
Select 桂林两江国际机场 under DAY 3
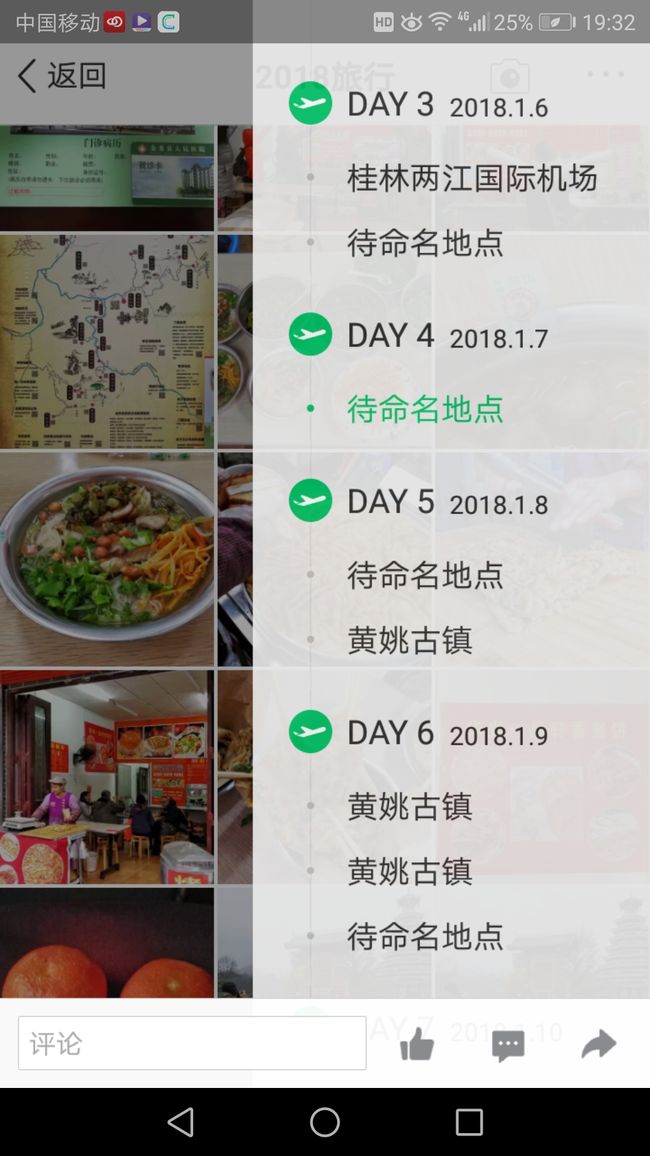472,178
